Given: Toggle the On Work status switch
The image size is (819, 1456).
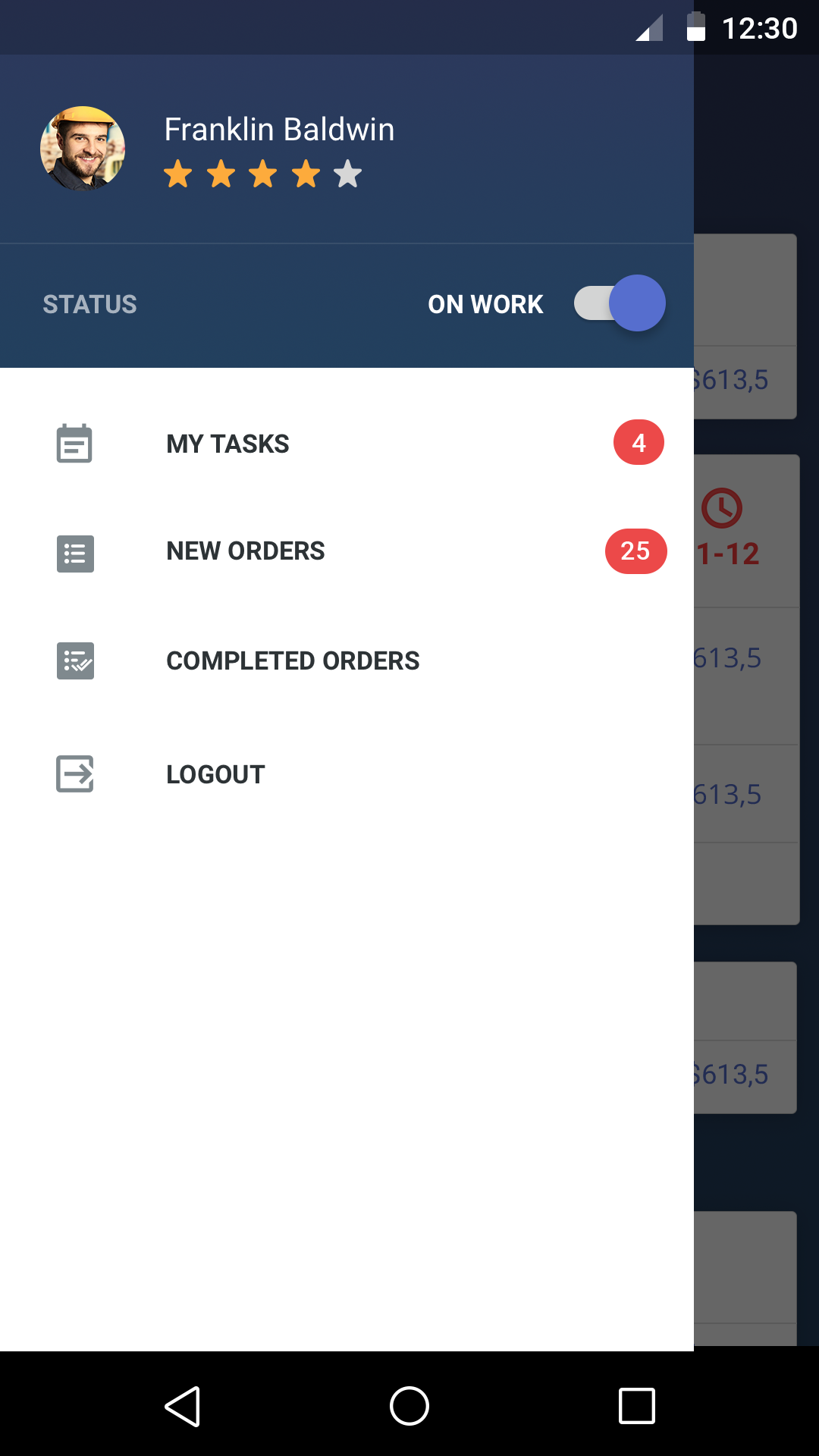Looking at the screenshot, I should [x=620, y=303].
